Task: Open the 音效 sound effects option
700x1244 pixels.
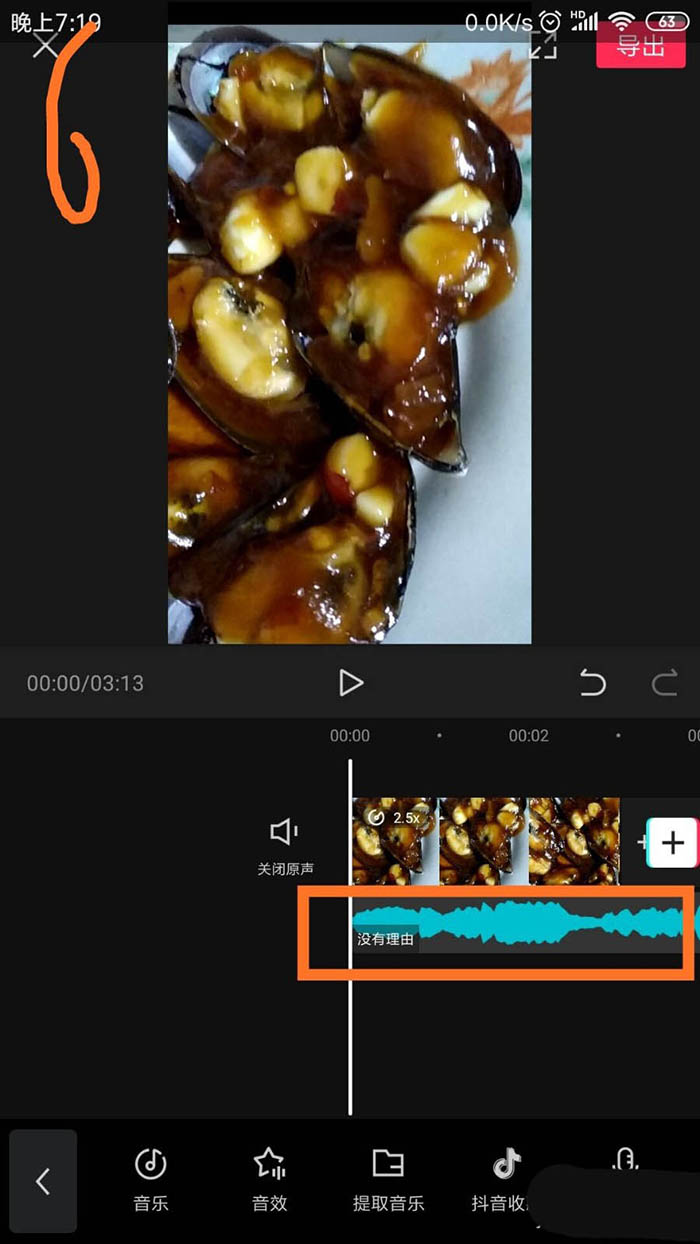Action: (x=269, y=1179)
